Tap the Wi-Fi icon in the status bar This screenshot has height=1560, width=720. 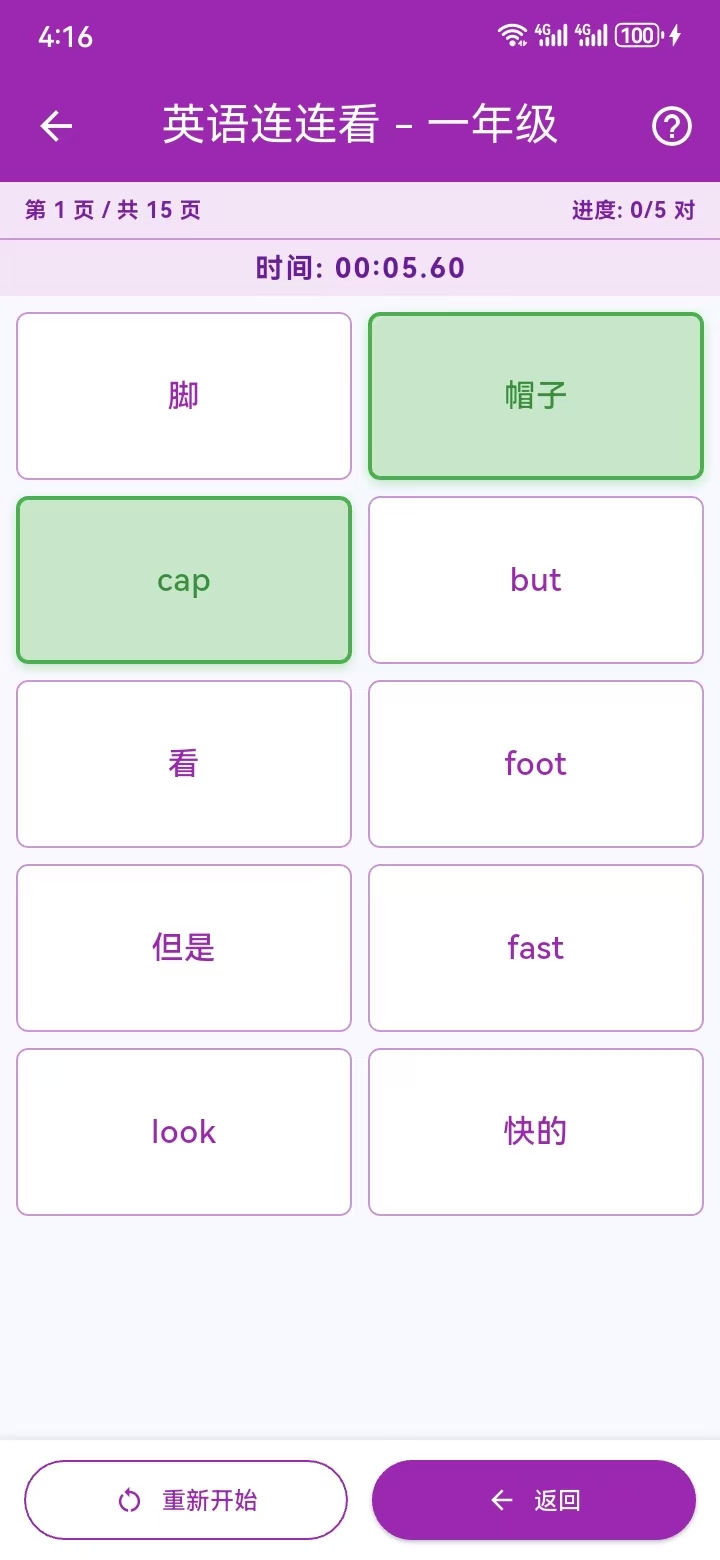point(513,33)
